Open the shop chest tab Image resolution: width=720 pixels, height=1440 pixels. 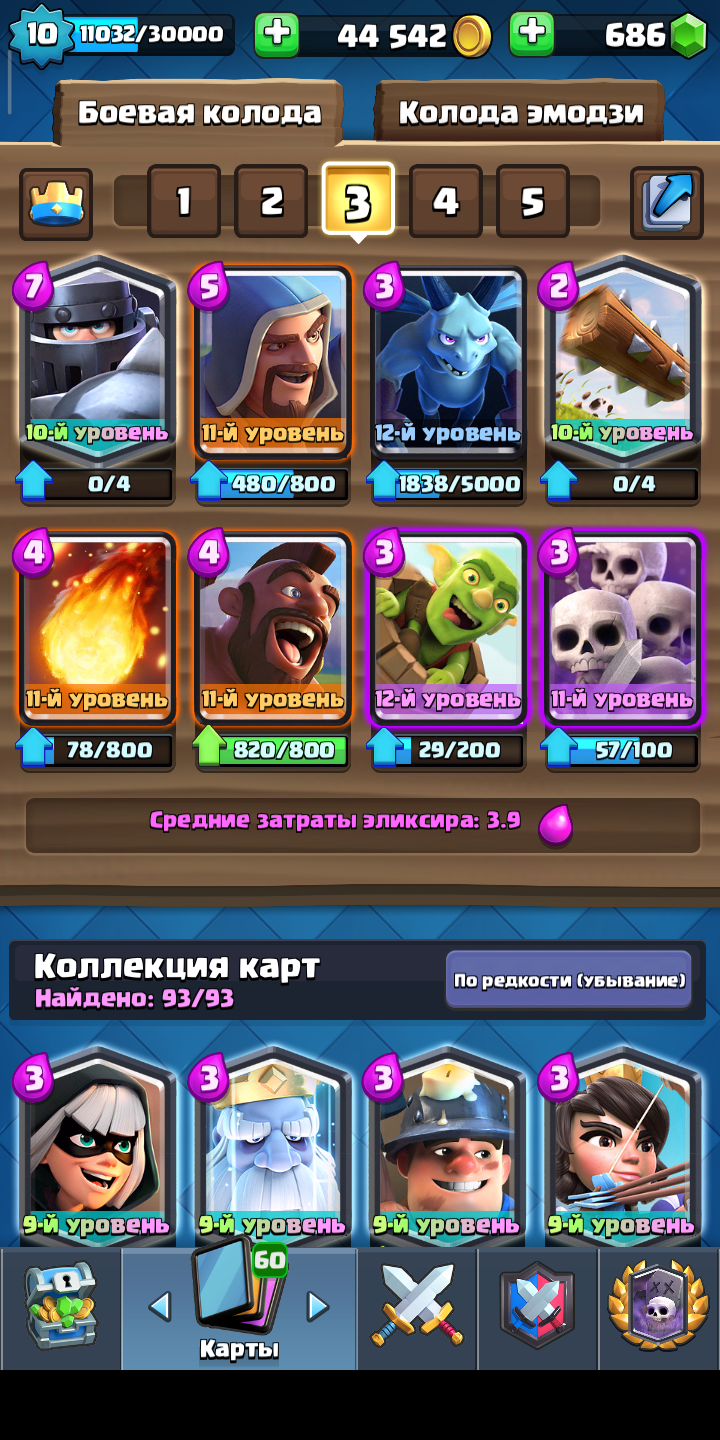60,1308
